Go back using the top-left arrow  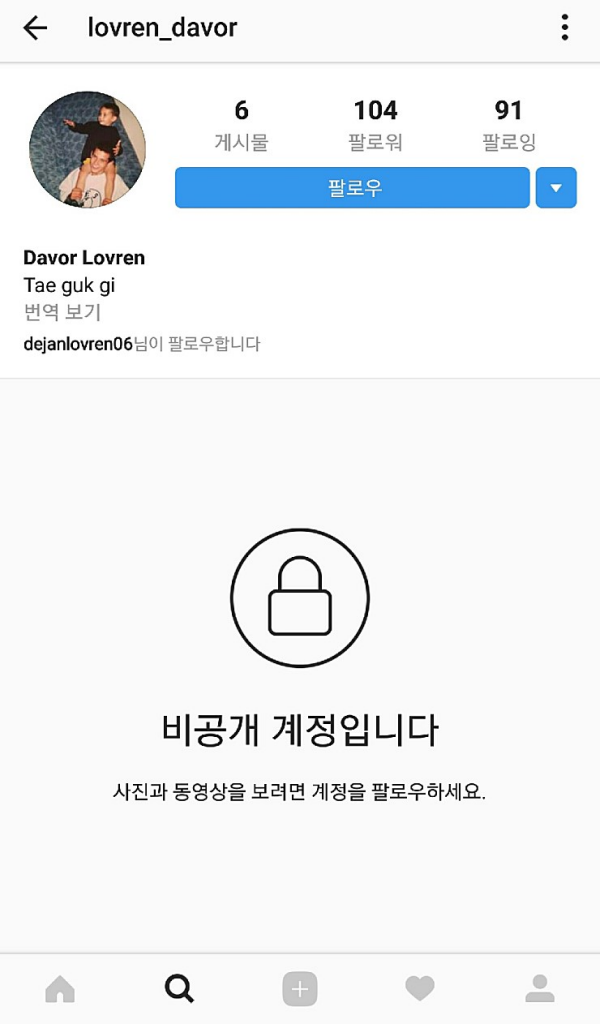[x=35, y=28]
